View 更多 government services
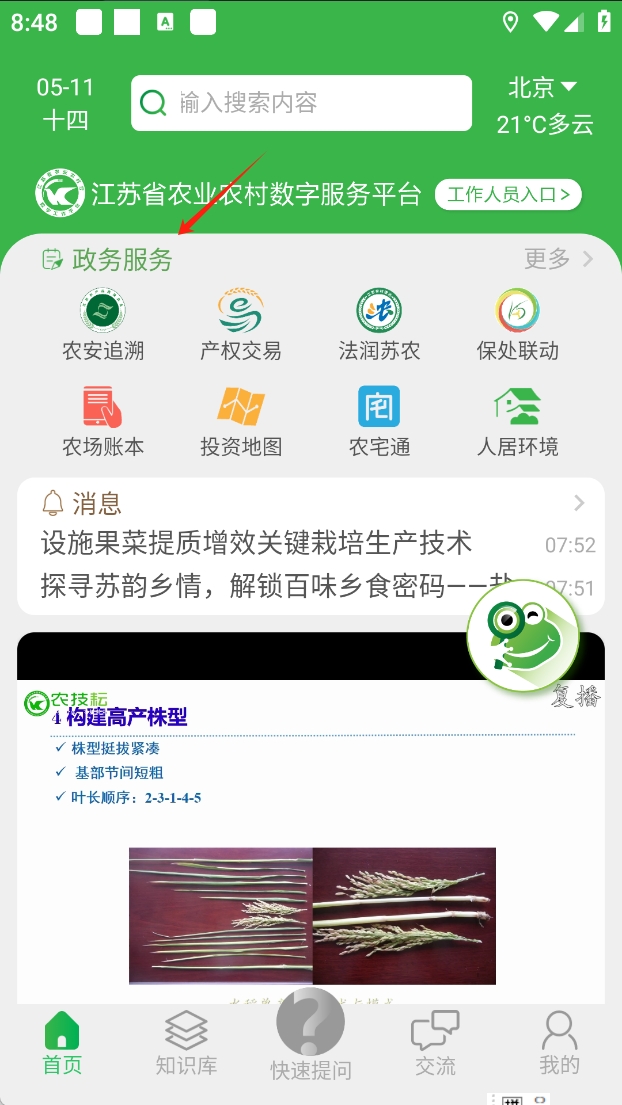 (x=557, y=259)
